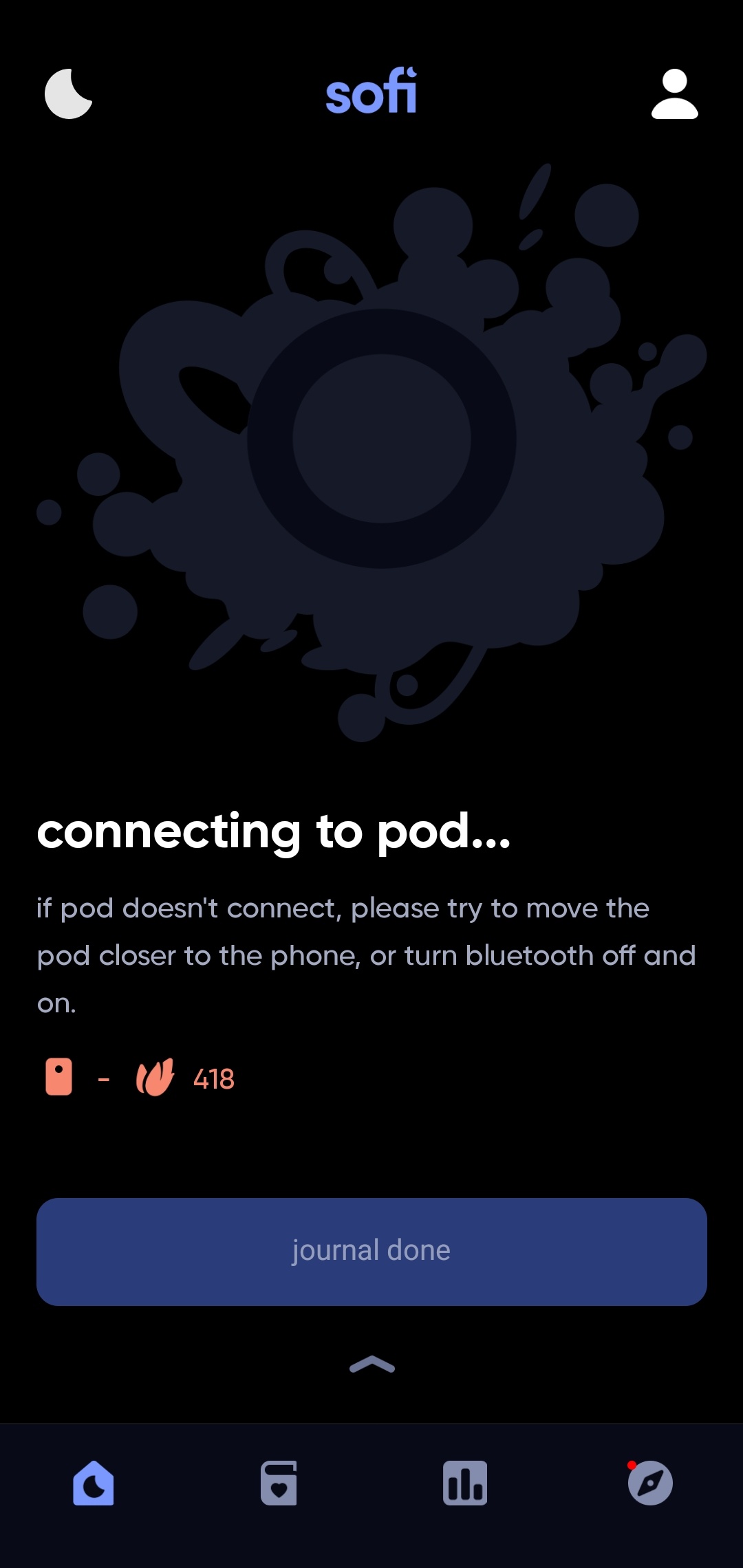The height and width of the screenshot is (1568, 743).
Task: Tap the moon icon in the top bar
Action: pos(68,94)
